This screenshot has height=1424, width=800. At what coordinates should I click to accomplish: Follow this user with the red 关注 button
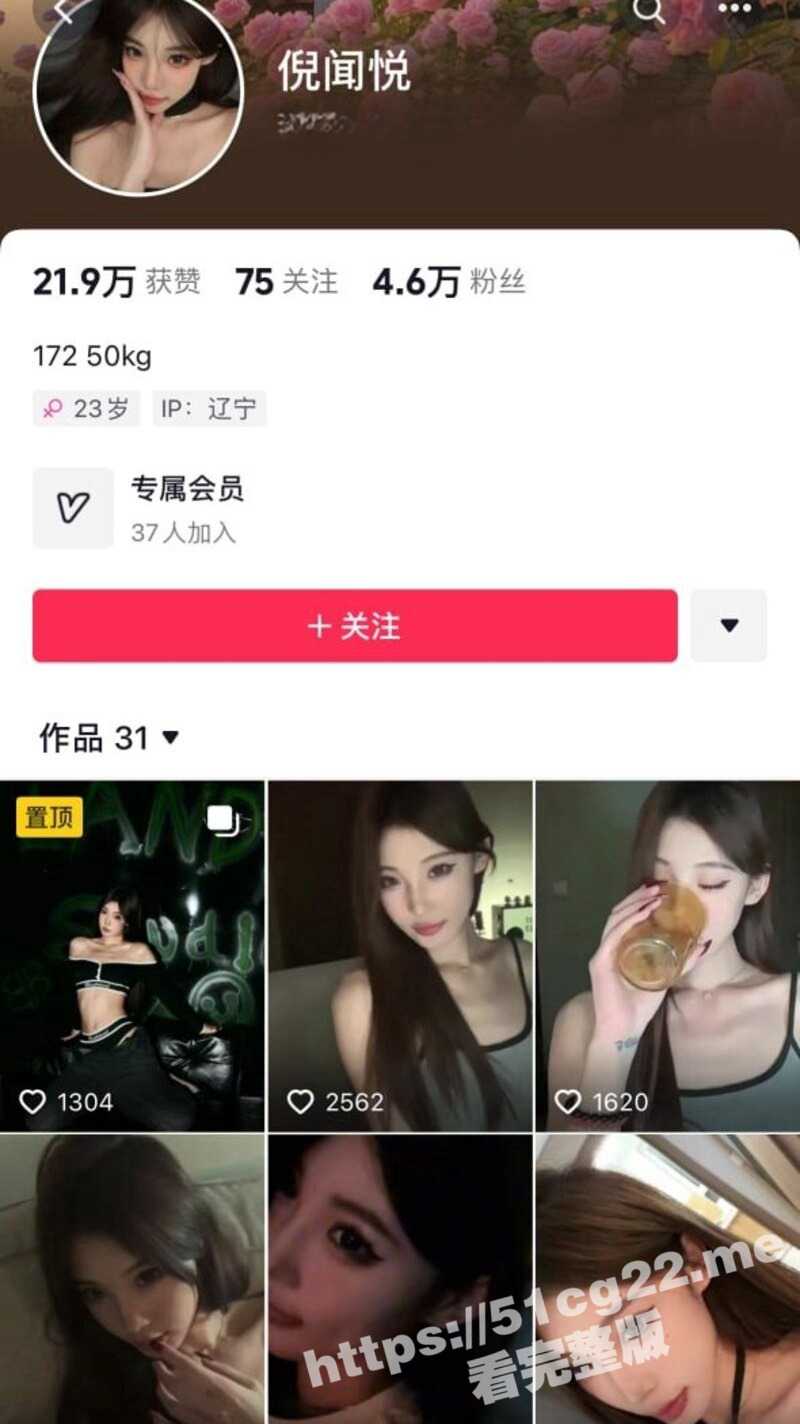coord(355,626)
